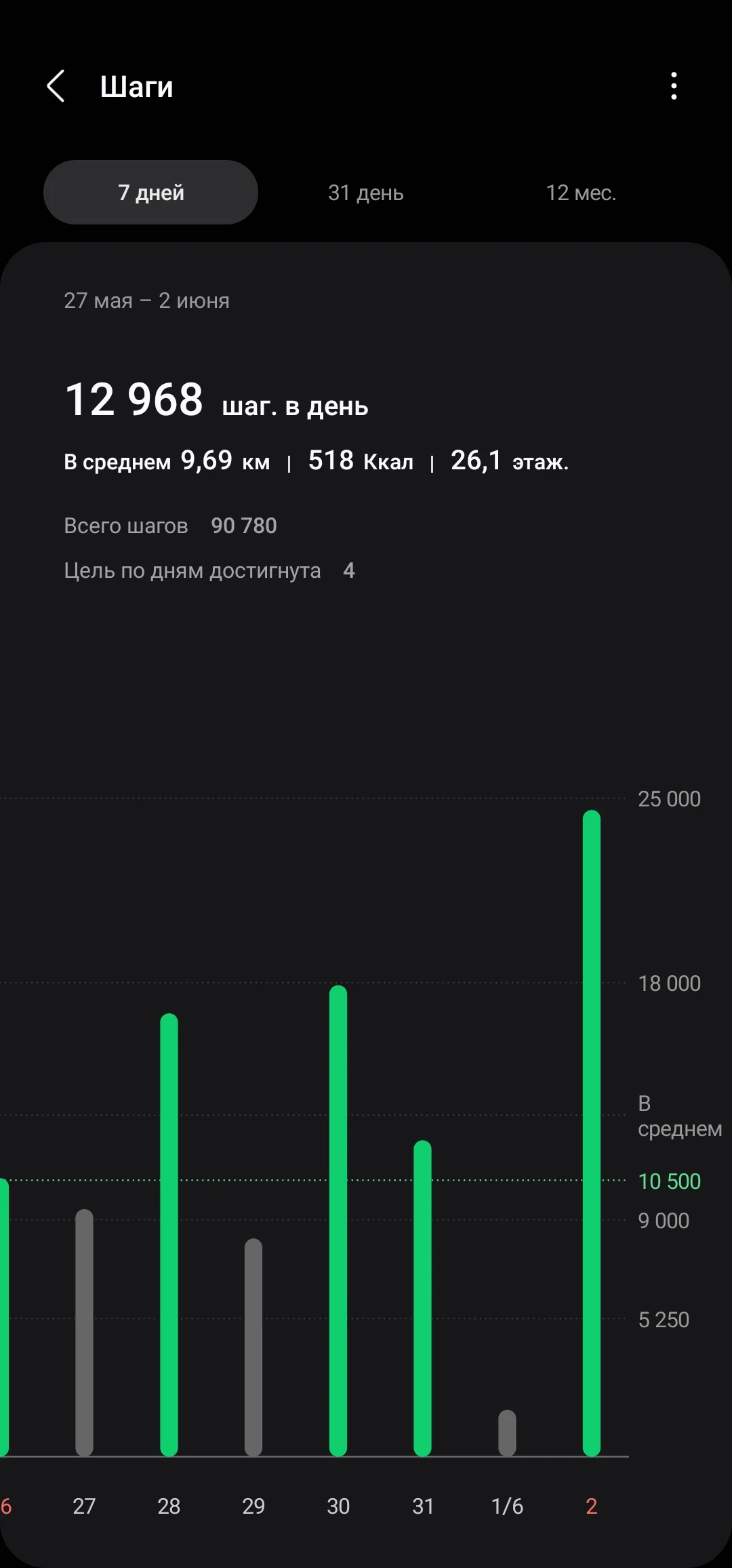The image size is (732, 1568).
Task: Click the 26,1 этаж. statistic
Action: click(x=510, y=460)
